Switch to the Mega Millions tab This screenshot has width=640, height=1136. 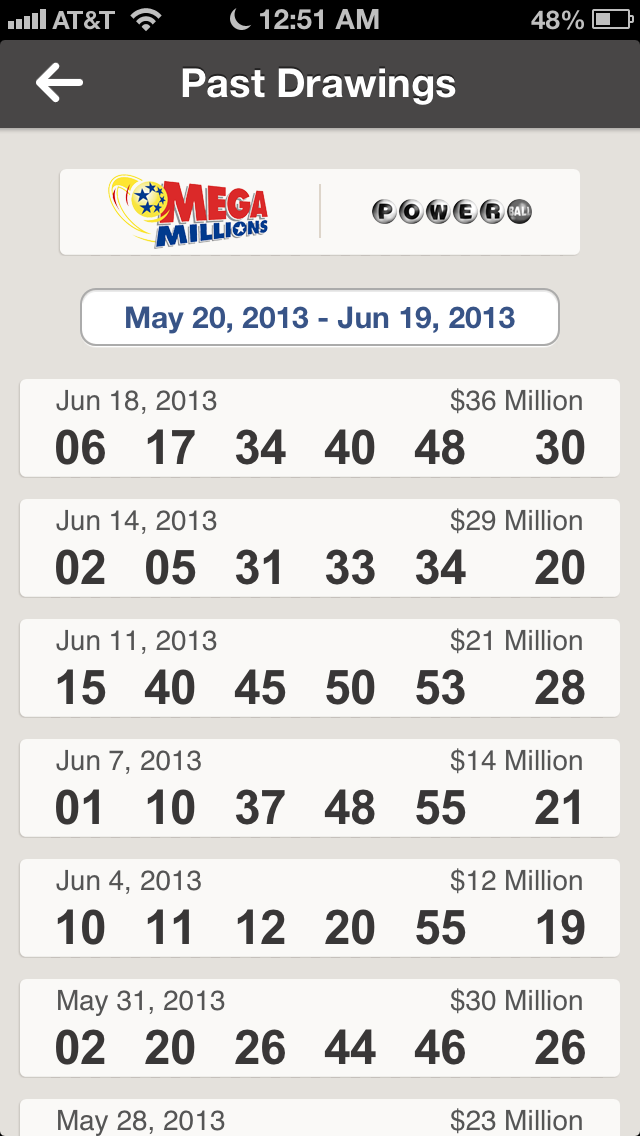click(x=189, y=211)
